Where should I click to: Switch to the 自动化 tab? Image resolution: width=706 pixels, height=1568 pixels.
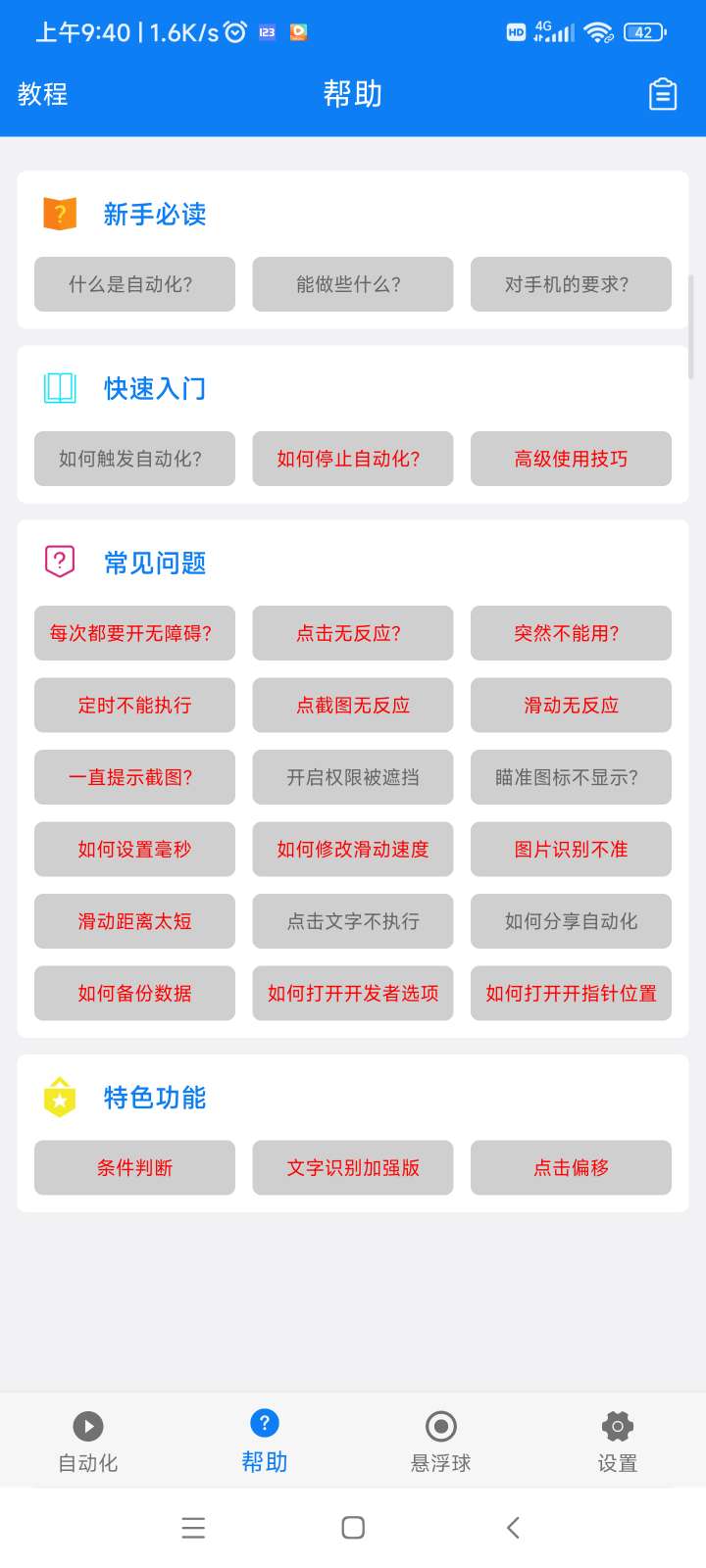point(88,1443)
